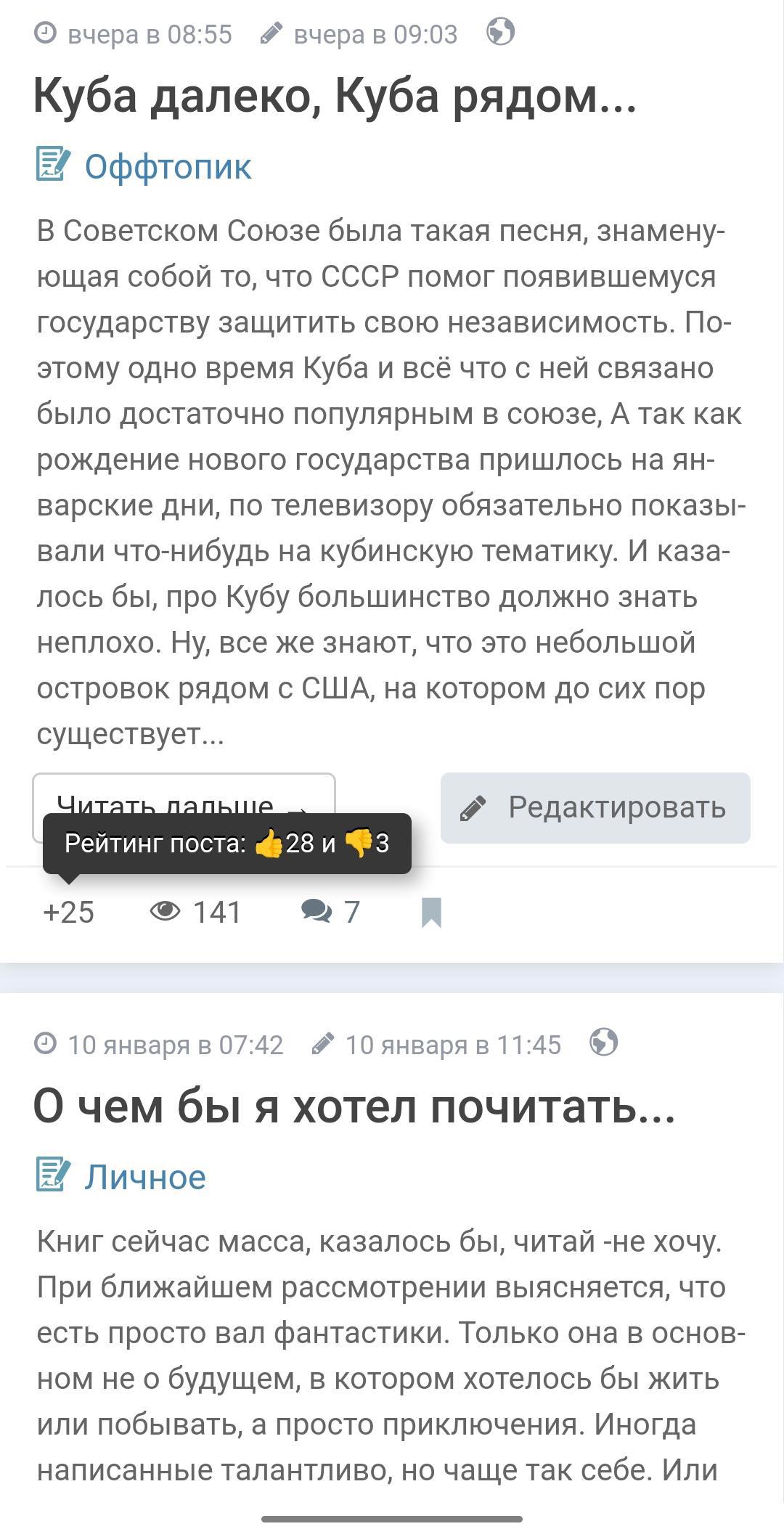
Task: Tap the +25 post rating
Action: pyautogui.click(x=69, y=913)
